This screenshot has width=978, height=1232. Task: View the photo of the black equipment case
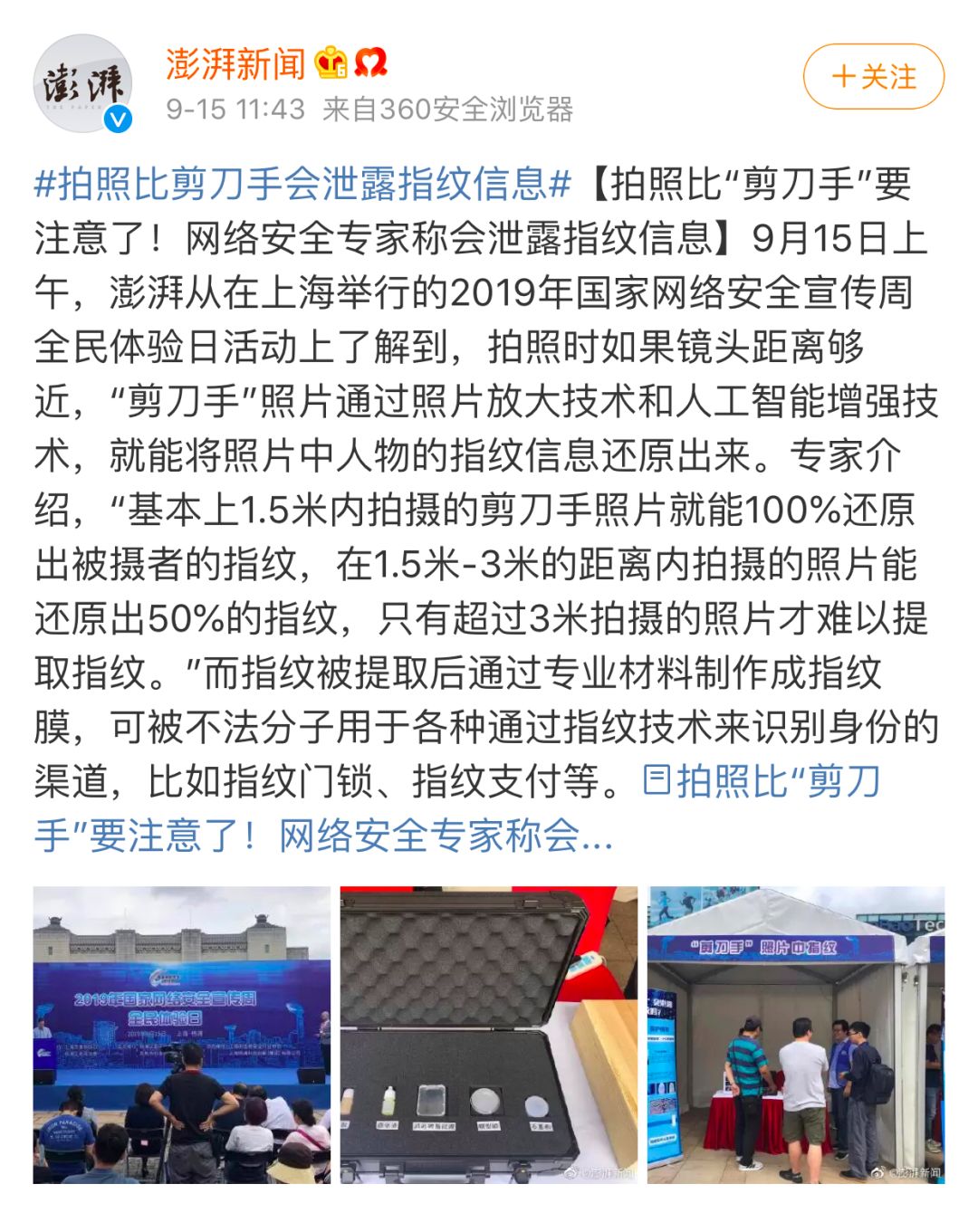click(x=489, y=1035)
